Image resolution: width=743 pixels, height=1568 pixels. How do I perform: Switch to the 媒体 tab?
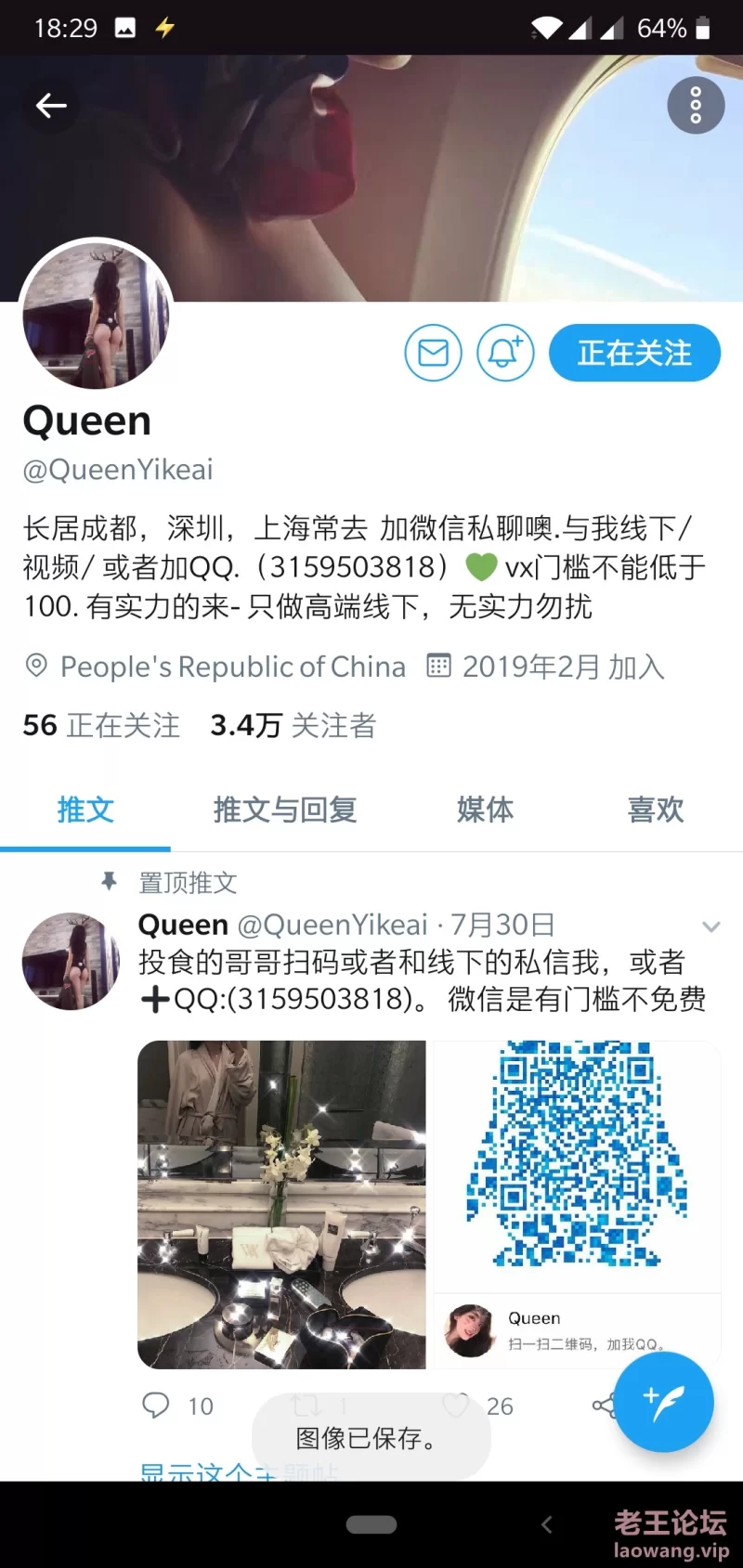click(x=485, y=810)
